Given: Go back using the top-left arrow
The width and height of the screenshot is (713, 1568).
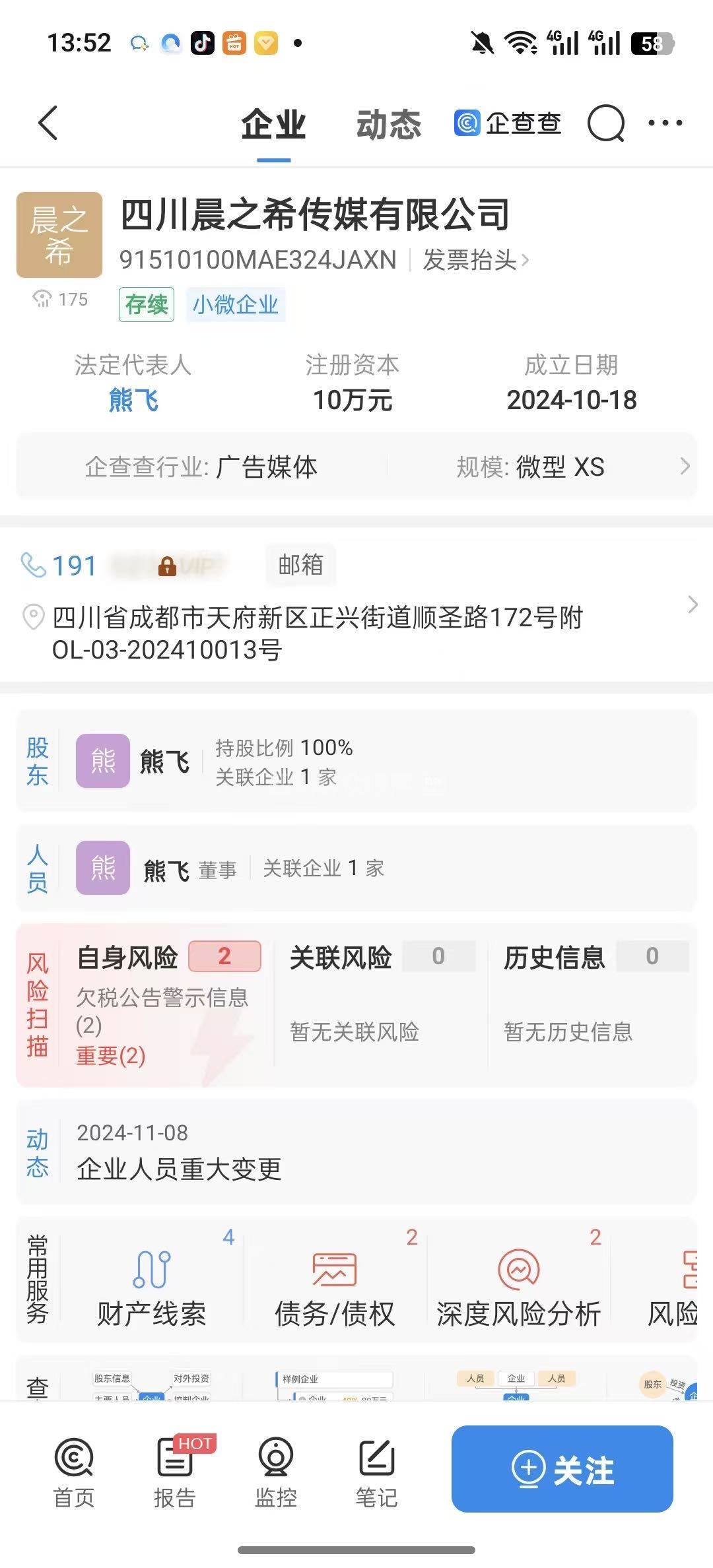Looking at the screenshot, I should (48, 123).
